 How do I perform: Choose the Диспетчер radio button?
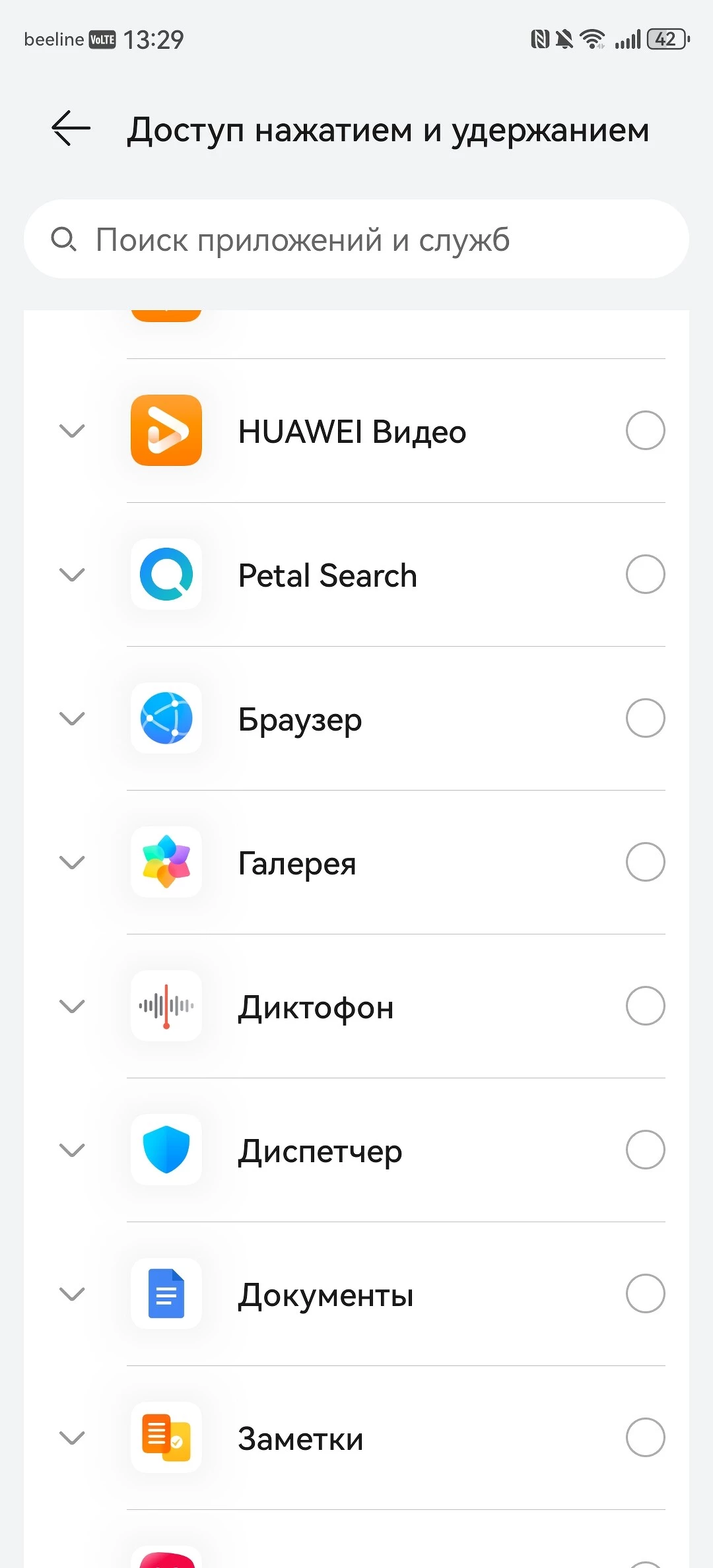click(x=645, y=1150)
